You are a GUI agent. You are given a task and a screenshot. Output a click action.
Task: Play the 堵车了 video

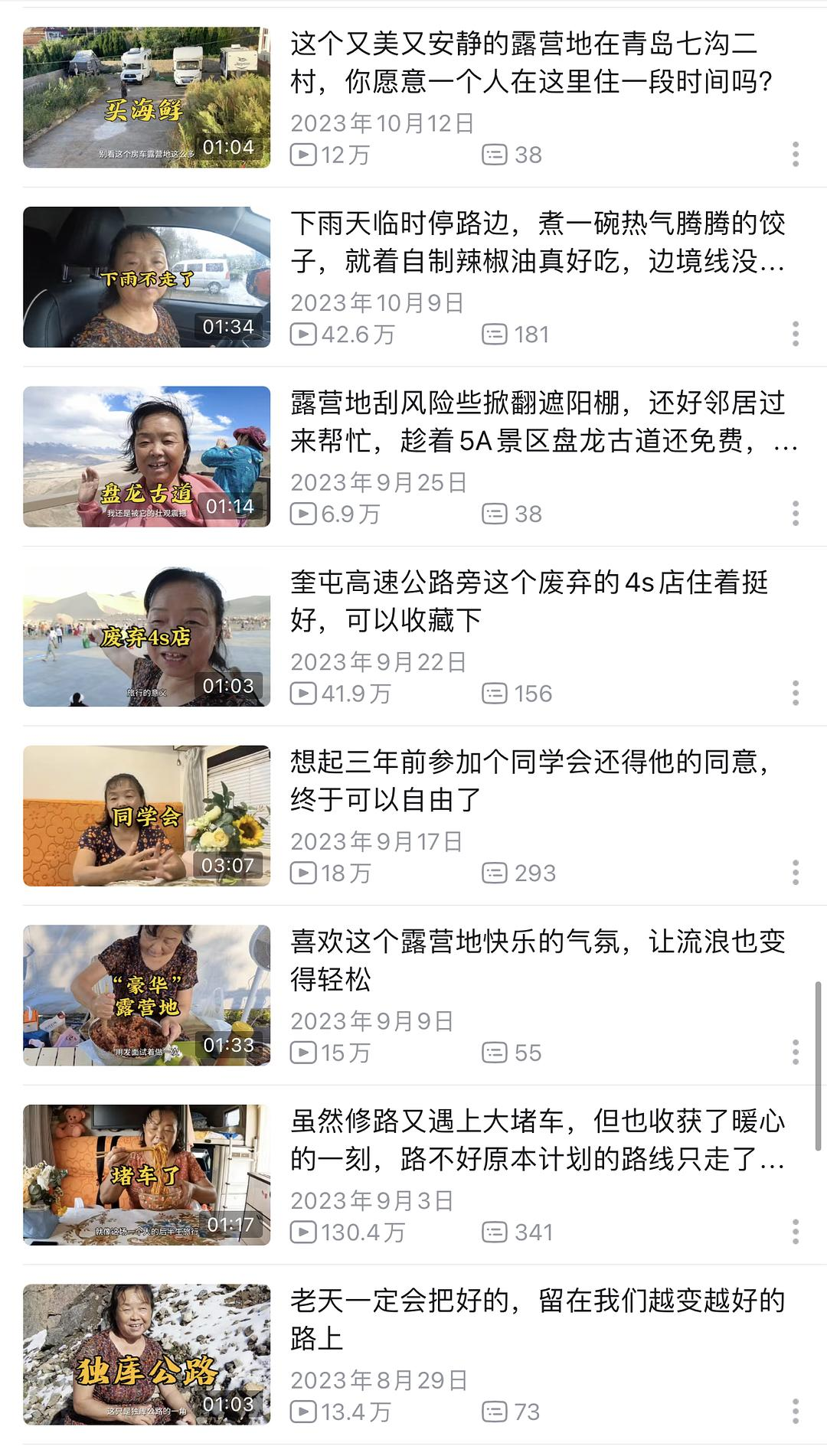coord(146,1175)
